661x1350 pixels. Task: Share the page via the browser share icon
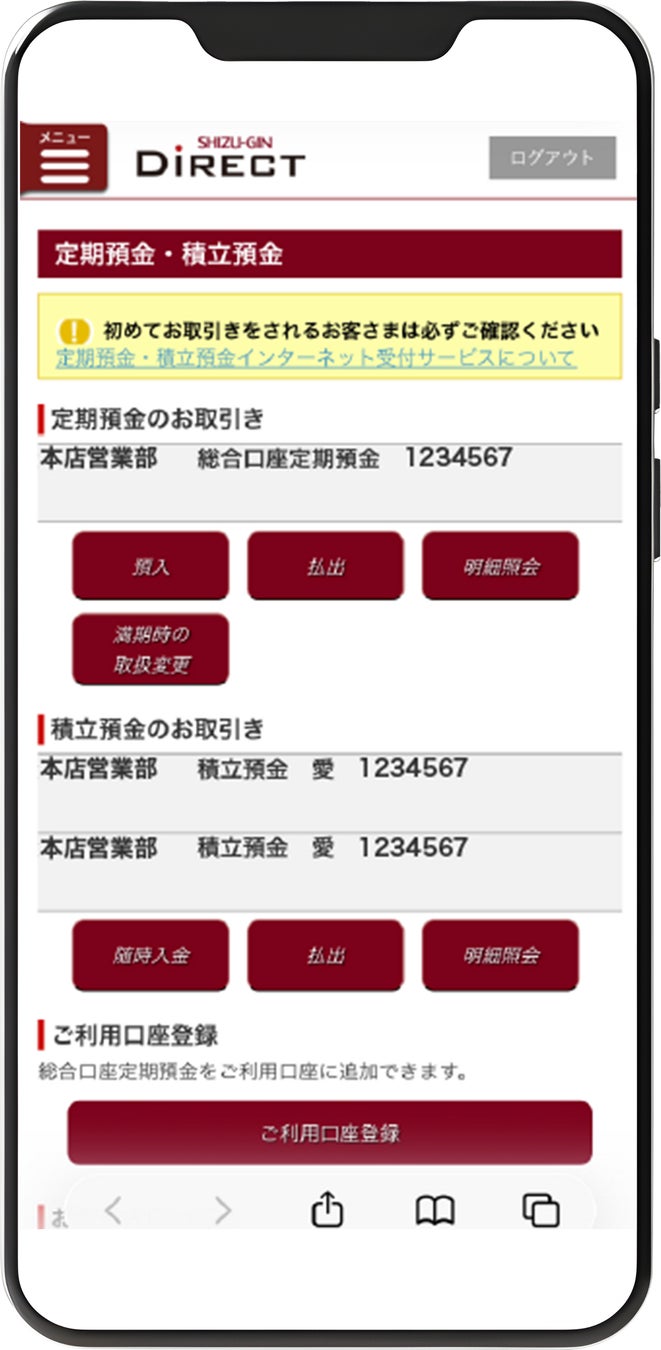coord(327,1211)
